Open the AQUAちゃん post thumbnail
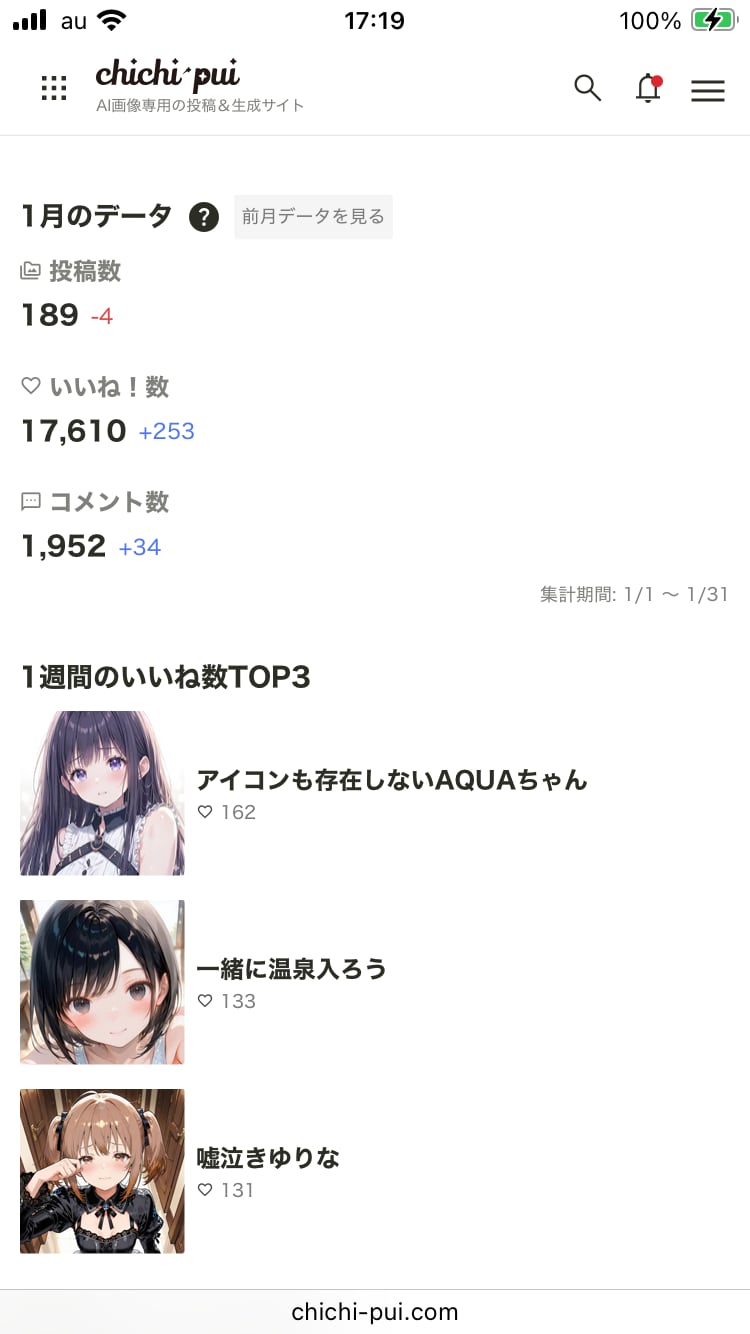This screenshot has width=750, height=1334. coord(101,793)
